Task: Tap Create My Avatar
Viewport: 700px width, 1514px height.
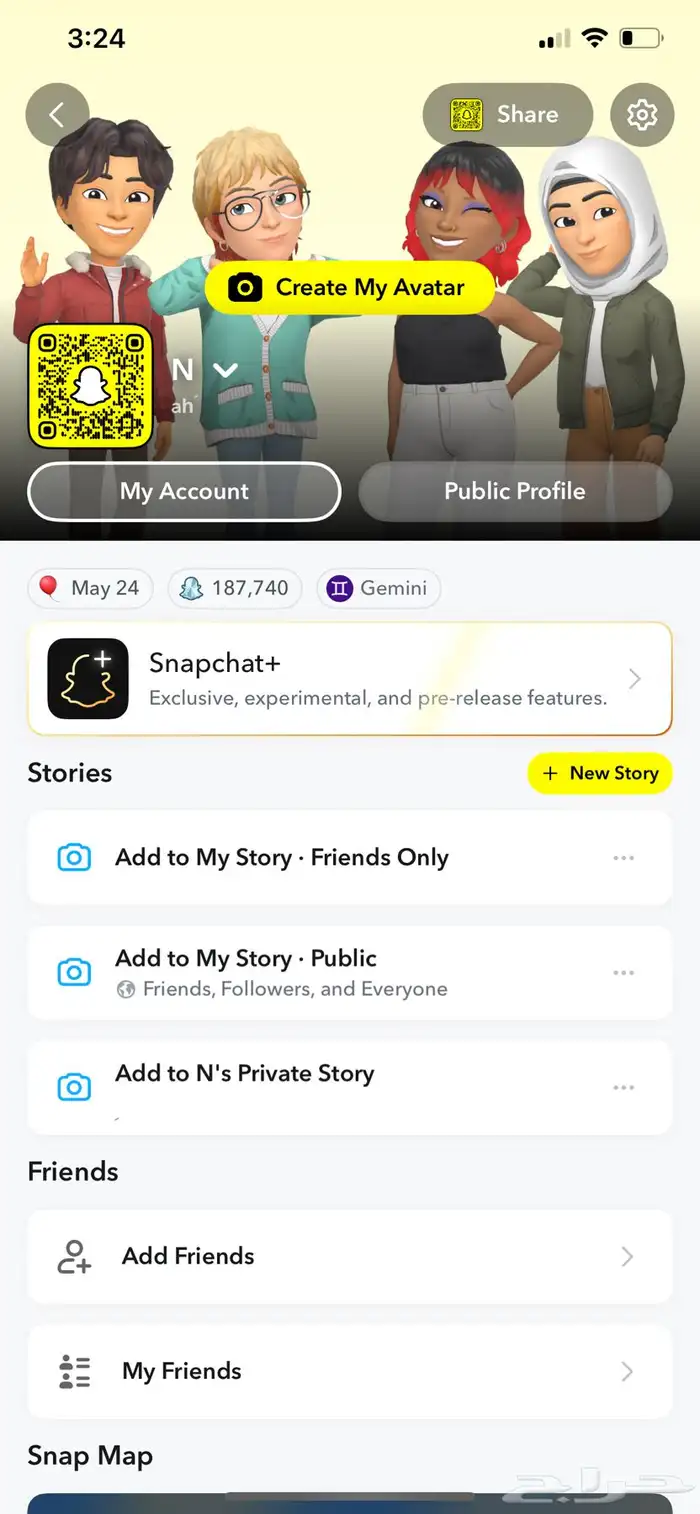Action: [349, 288]
